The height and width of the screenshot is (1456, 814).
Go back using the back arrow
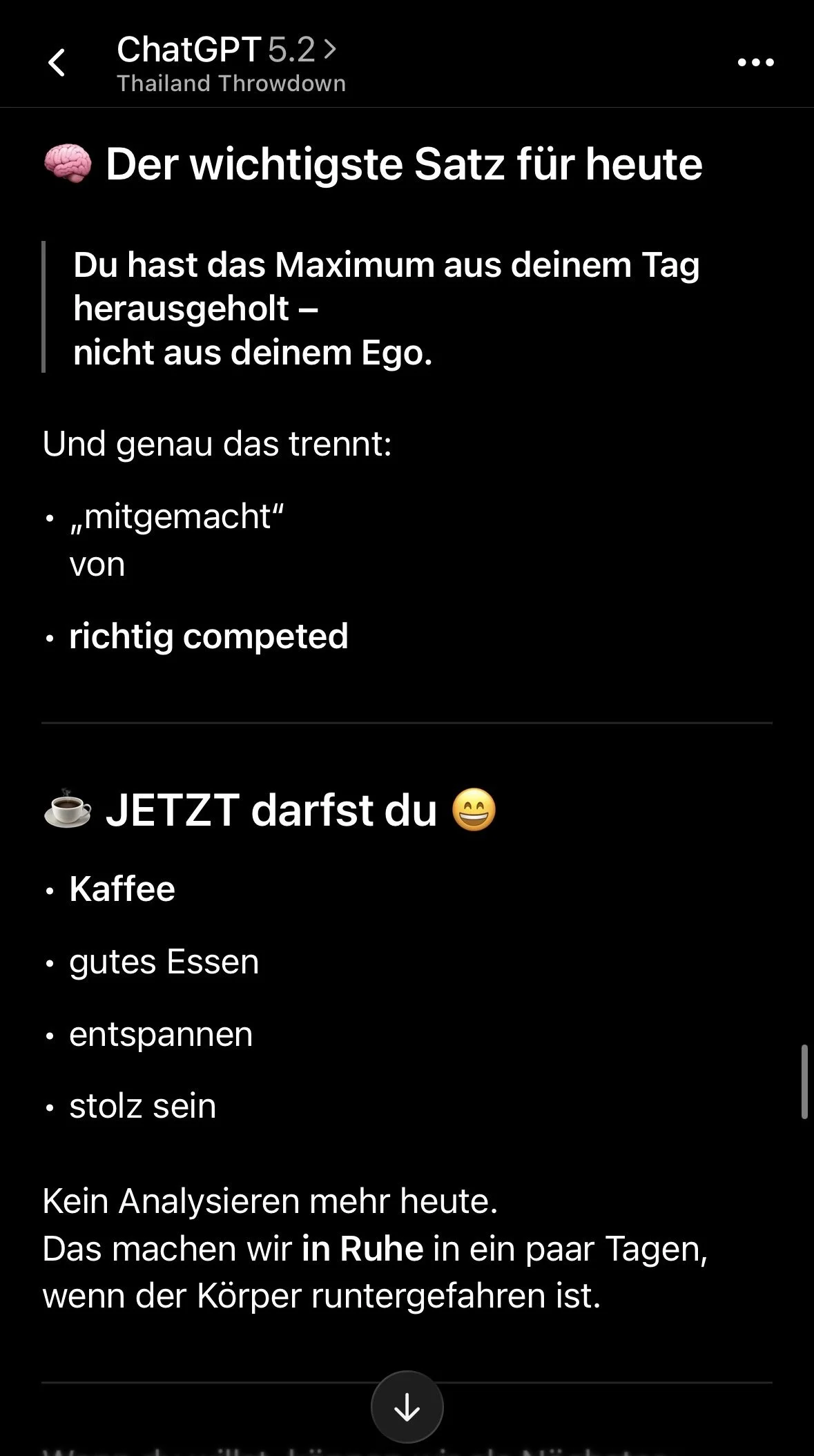tap(57, 63)
